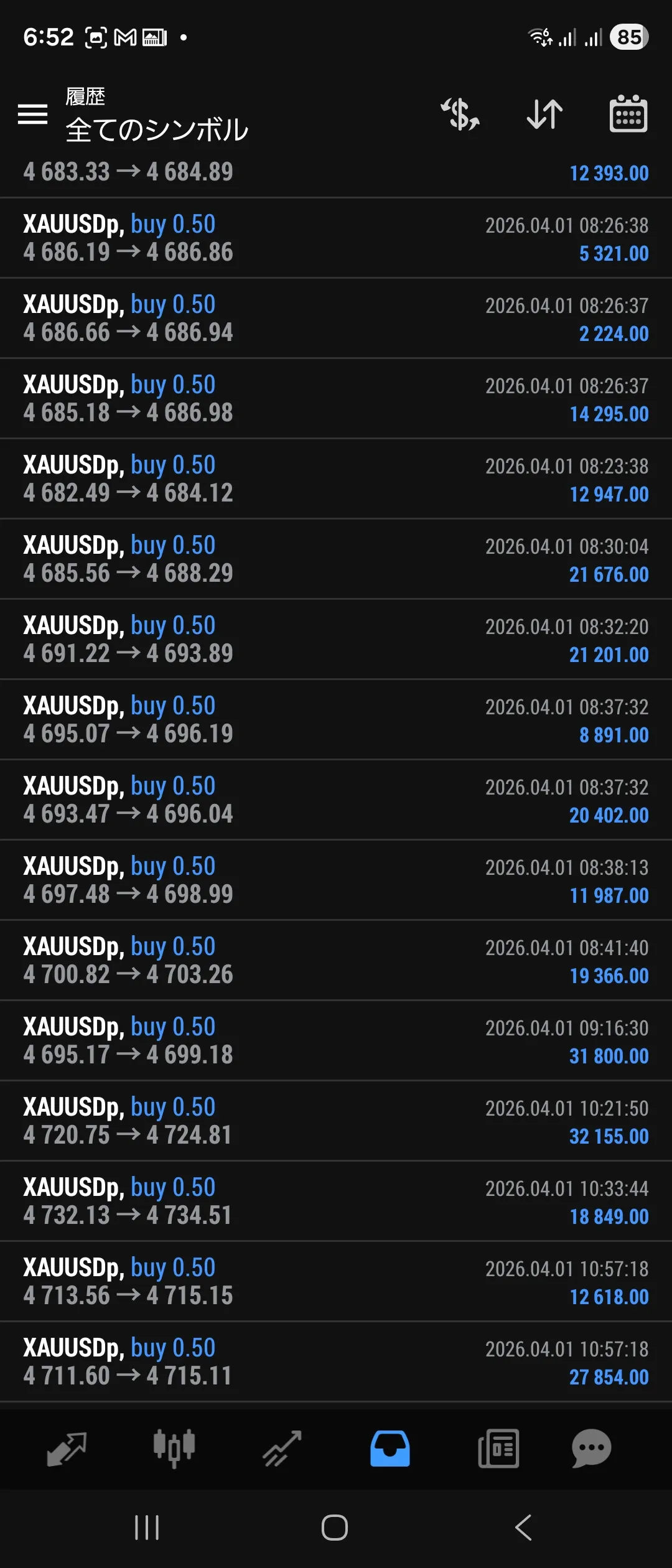Expand the trade with profit 14 295.00

click(x=336, y=399)
